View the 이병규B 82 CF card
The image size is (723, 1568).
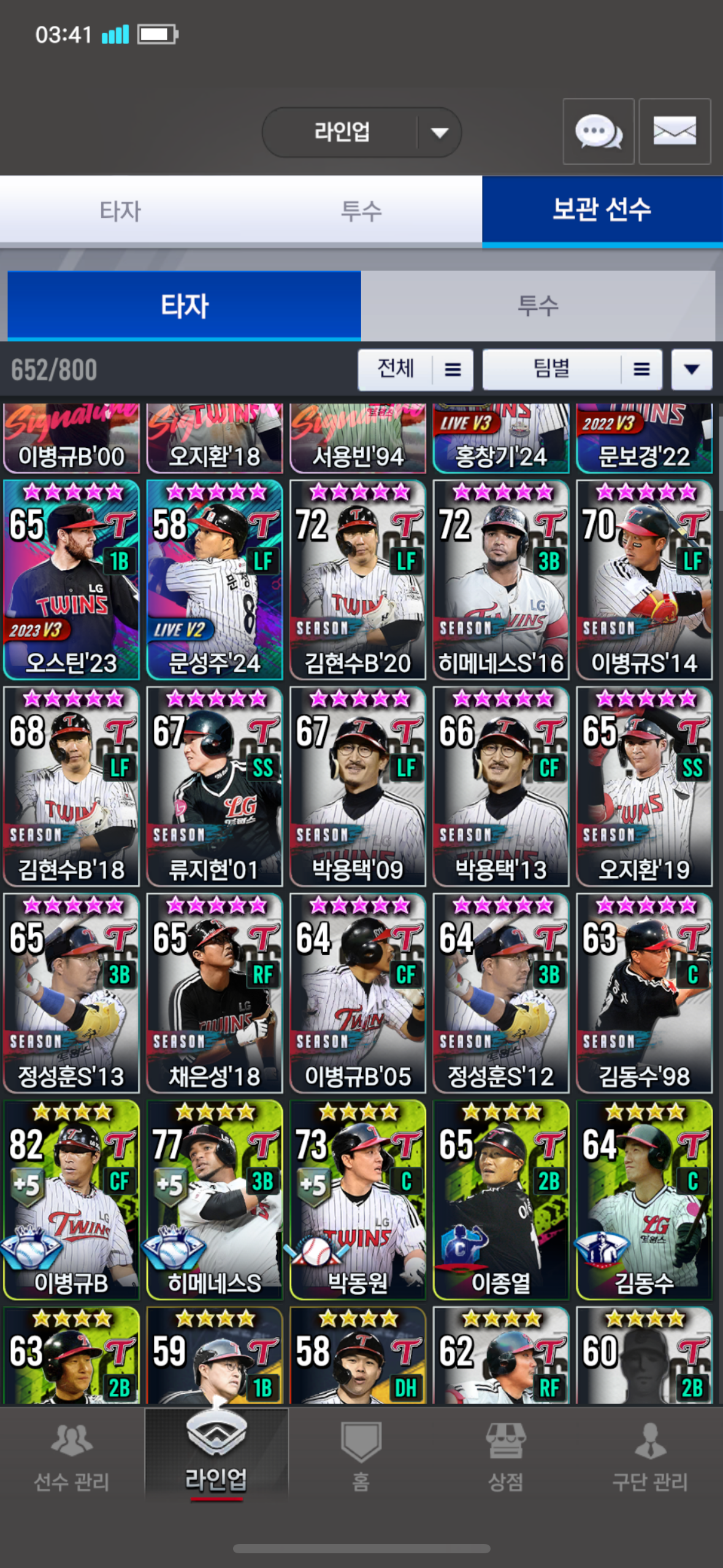point(72,1200)
